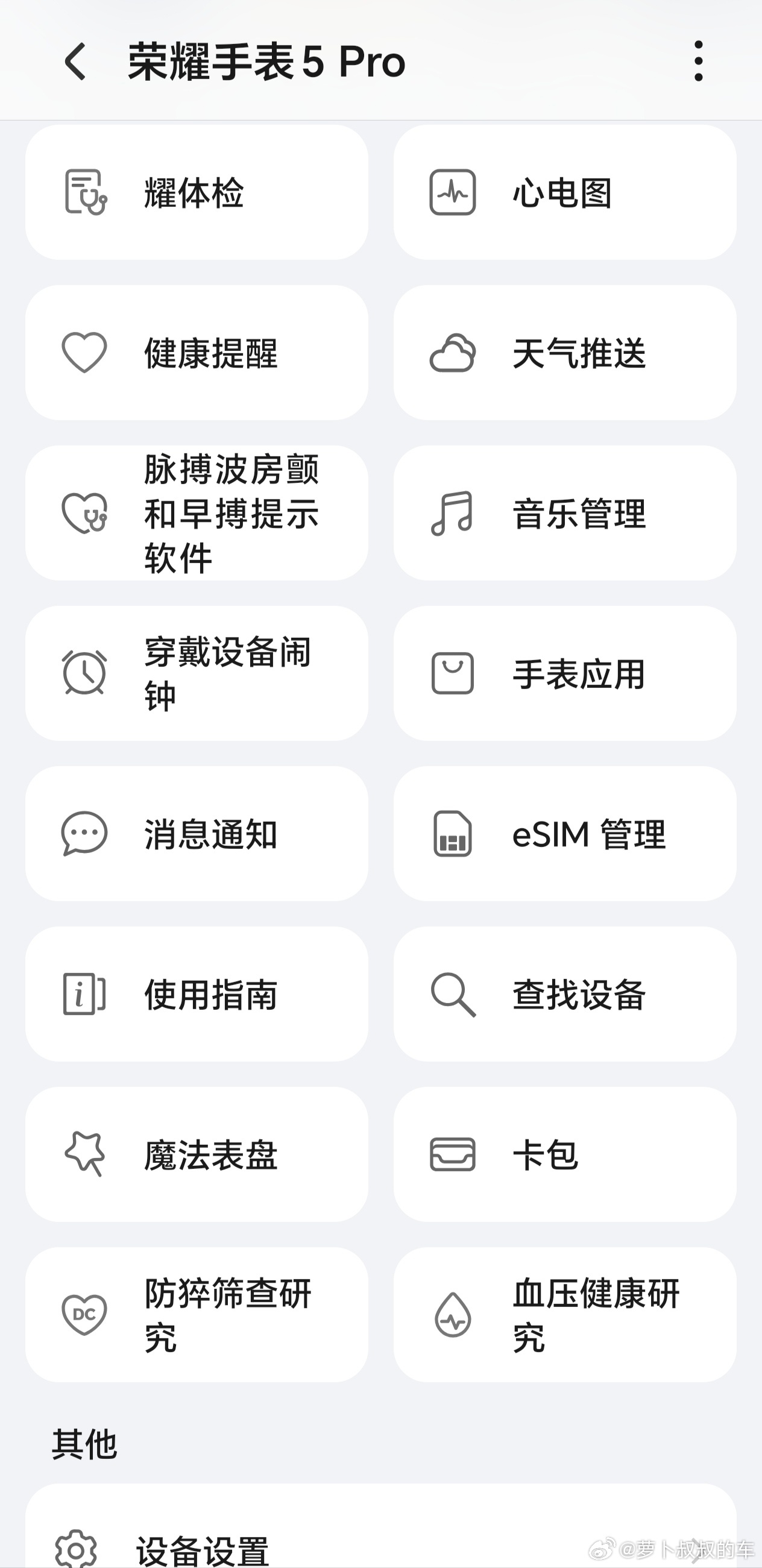Image resolution: width=762 pixels, height=1568 pixels.
Task: Open 防猝筛查研究
Action: click(x=197, y=1315)
